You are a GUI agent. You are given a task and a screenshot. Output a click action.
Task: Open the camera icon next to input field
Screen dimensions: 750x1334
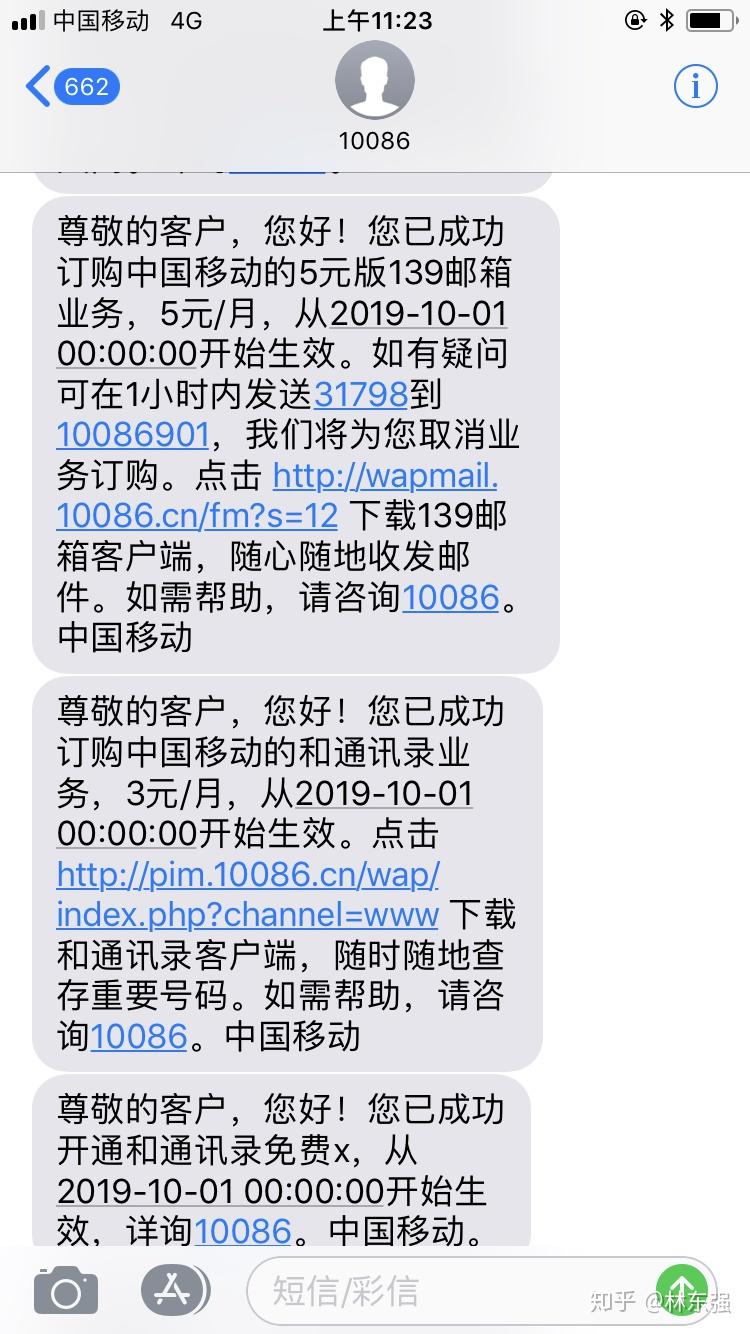64,1290
